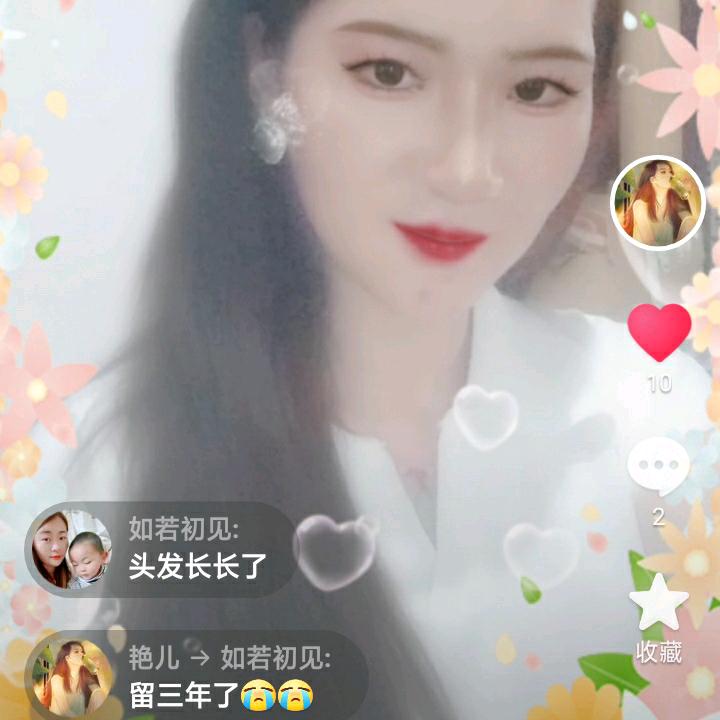
Task: Like this video with the heart
Action: (659, 332)
